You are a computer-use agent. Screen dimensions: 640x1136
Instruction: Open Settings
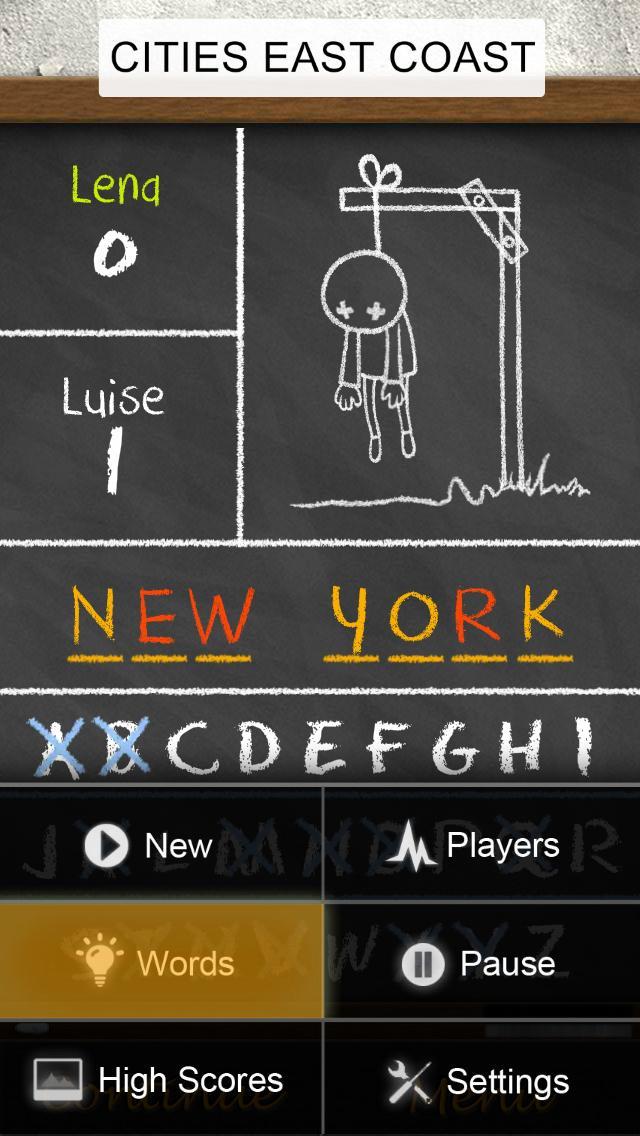(482, 1080)
